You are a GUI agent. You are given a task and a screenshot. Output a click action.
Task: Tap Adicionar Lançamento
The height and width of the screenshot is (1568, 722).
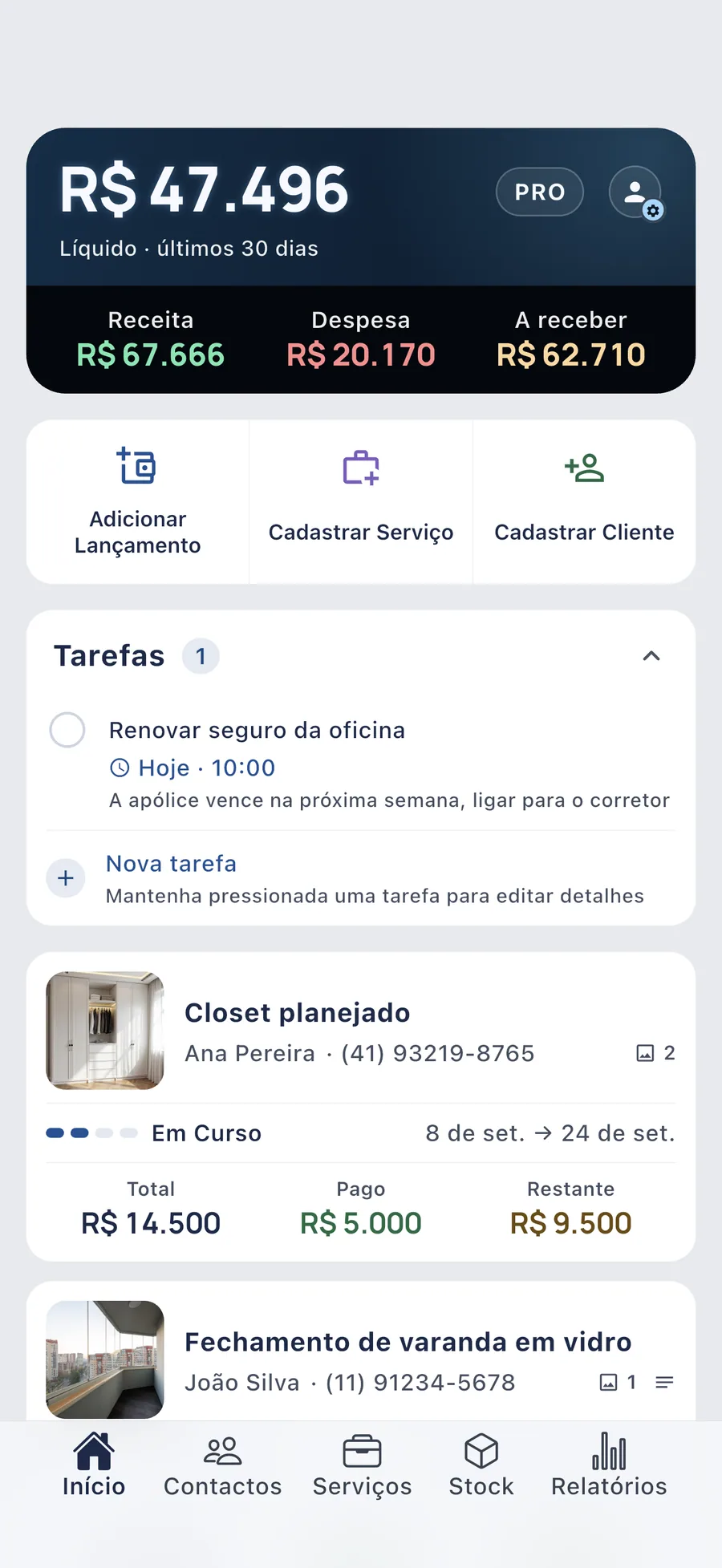pyautogui.click(x=138, y=502)
